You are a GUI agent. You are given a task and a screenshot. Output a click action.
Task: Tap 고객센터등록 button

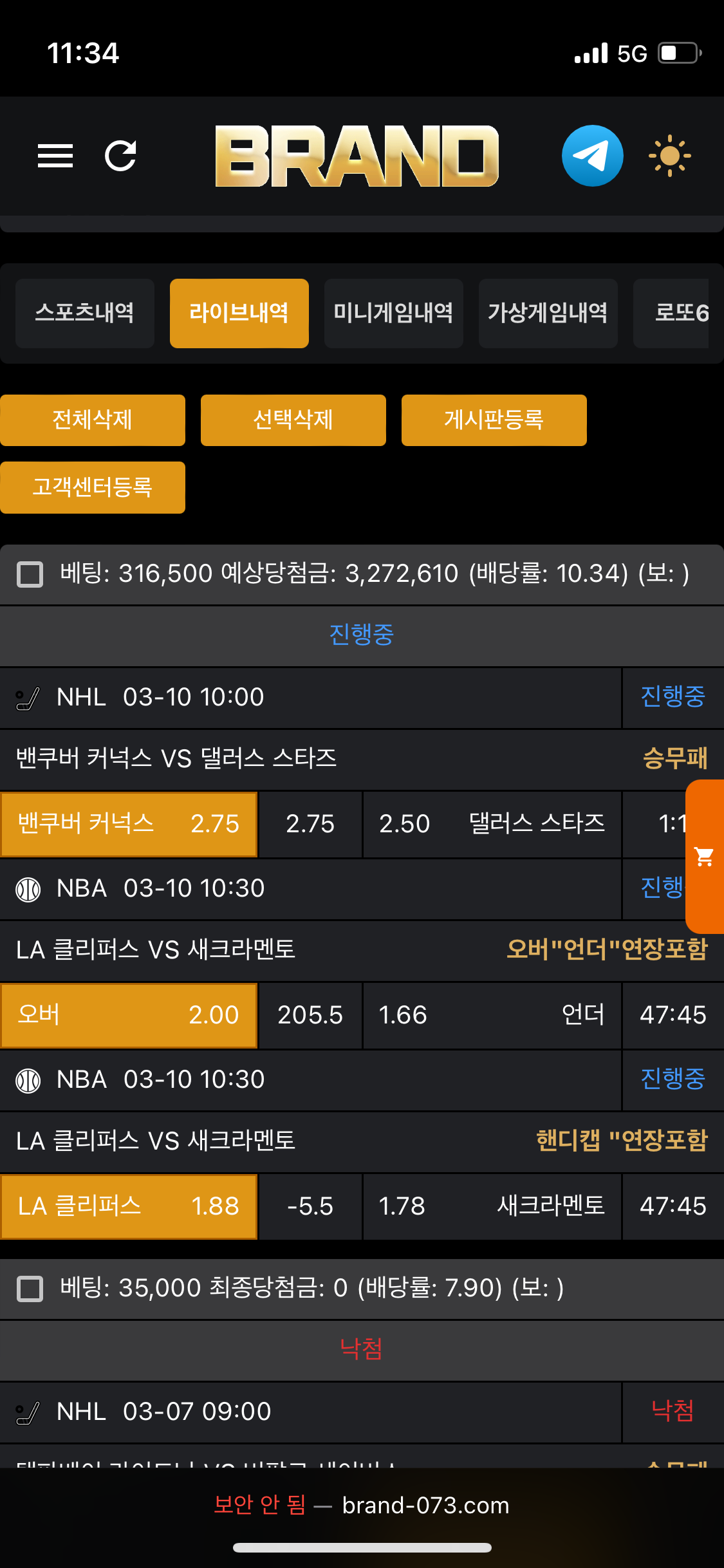(x=93, y=487)
